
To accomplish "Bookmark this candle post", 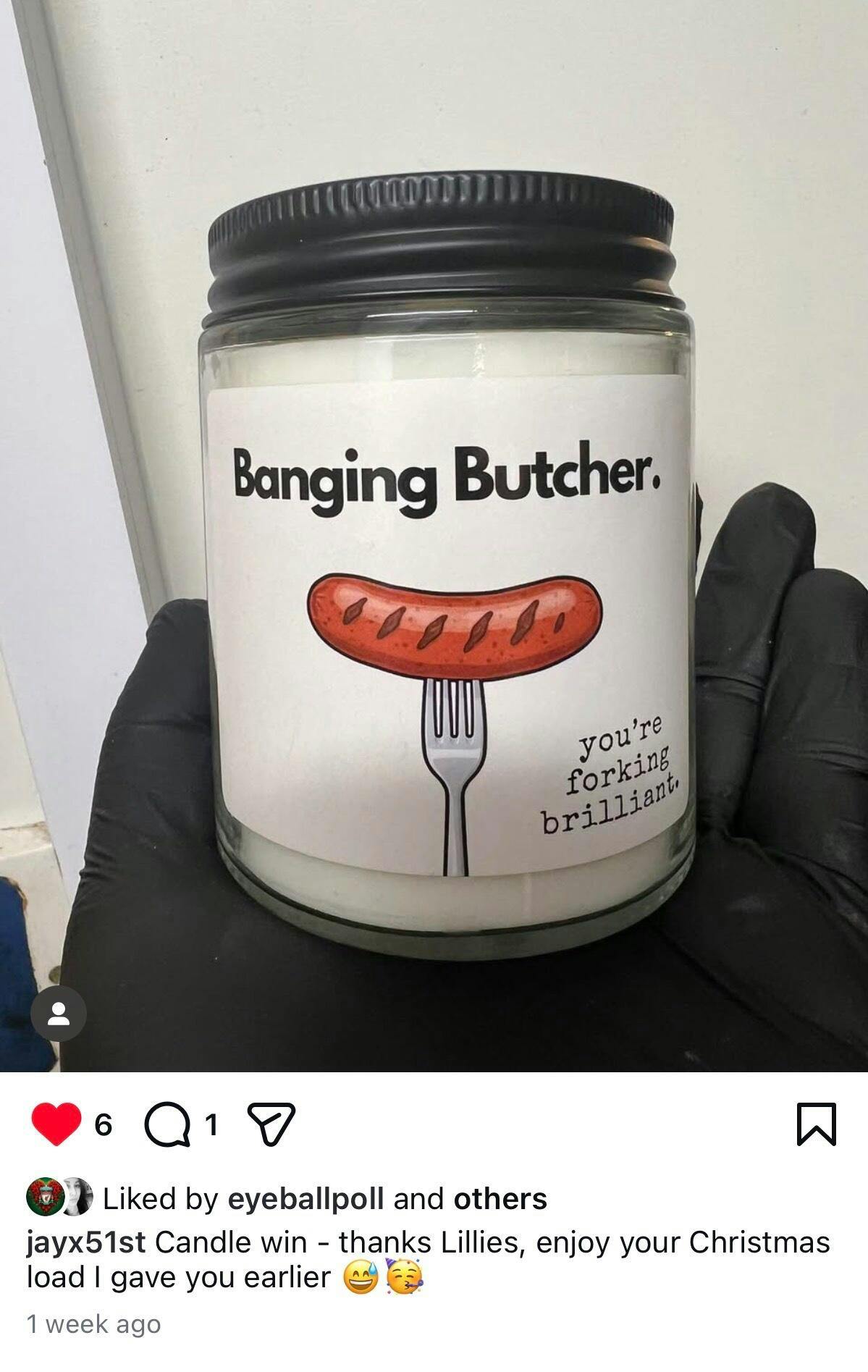I will point(817,1124).
